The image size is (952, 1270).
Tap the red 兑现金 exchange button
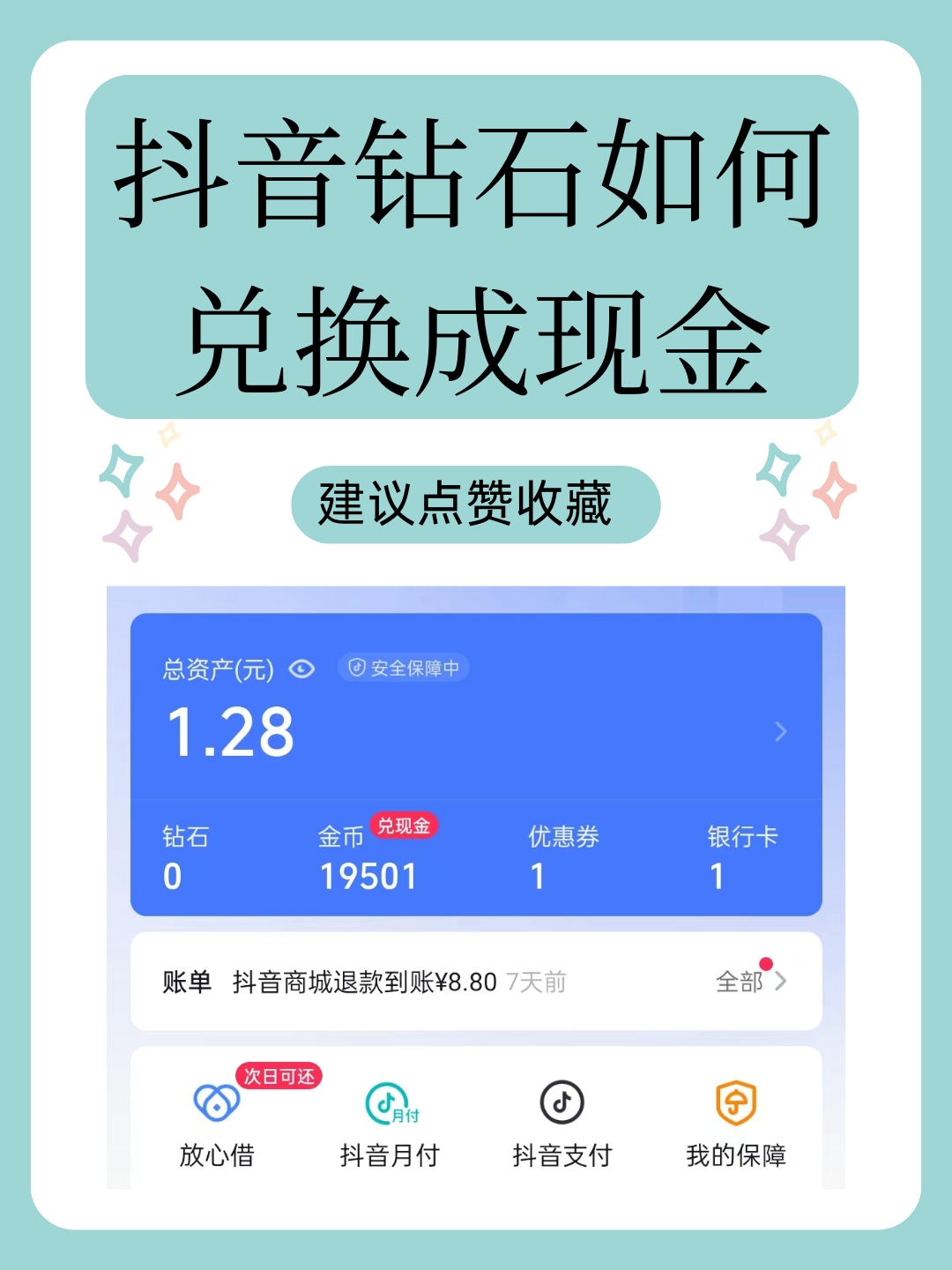[405, 827]
